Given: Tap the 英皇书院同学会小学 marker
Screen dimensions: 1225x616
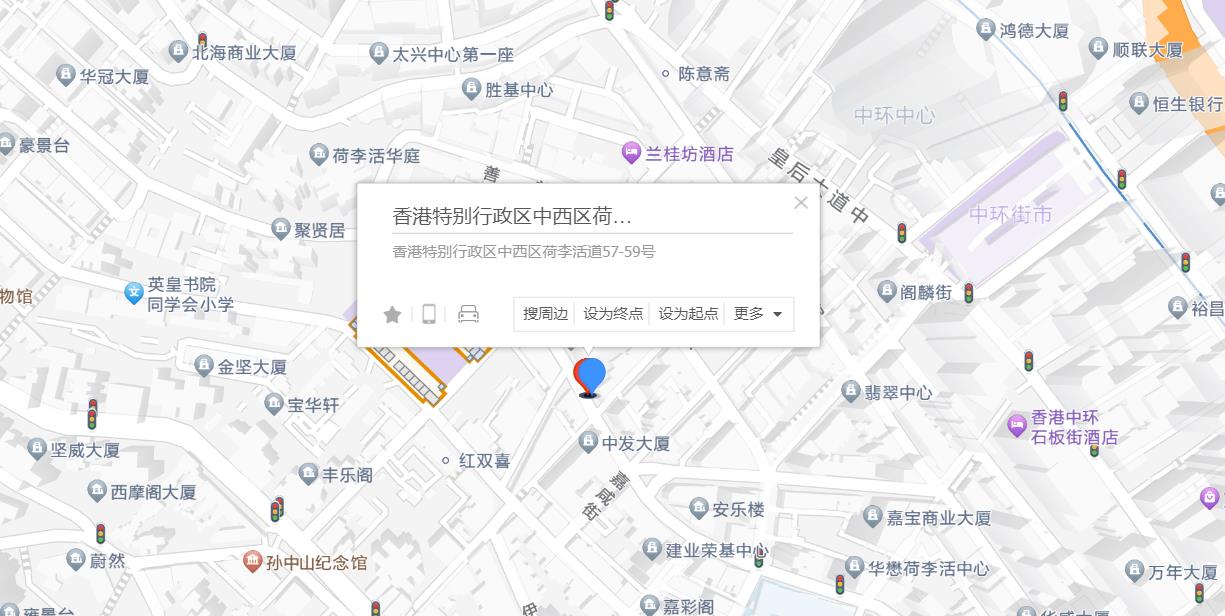Looking at the screenshot, I should point(134,293).
